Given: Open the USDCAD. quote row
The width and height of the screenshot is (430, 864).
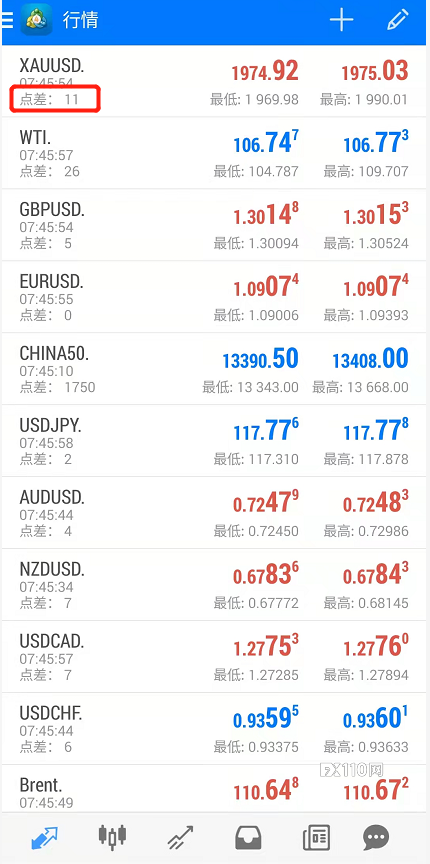Looking at the screenshot, I should [x=215, y=657].
